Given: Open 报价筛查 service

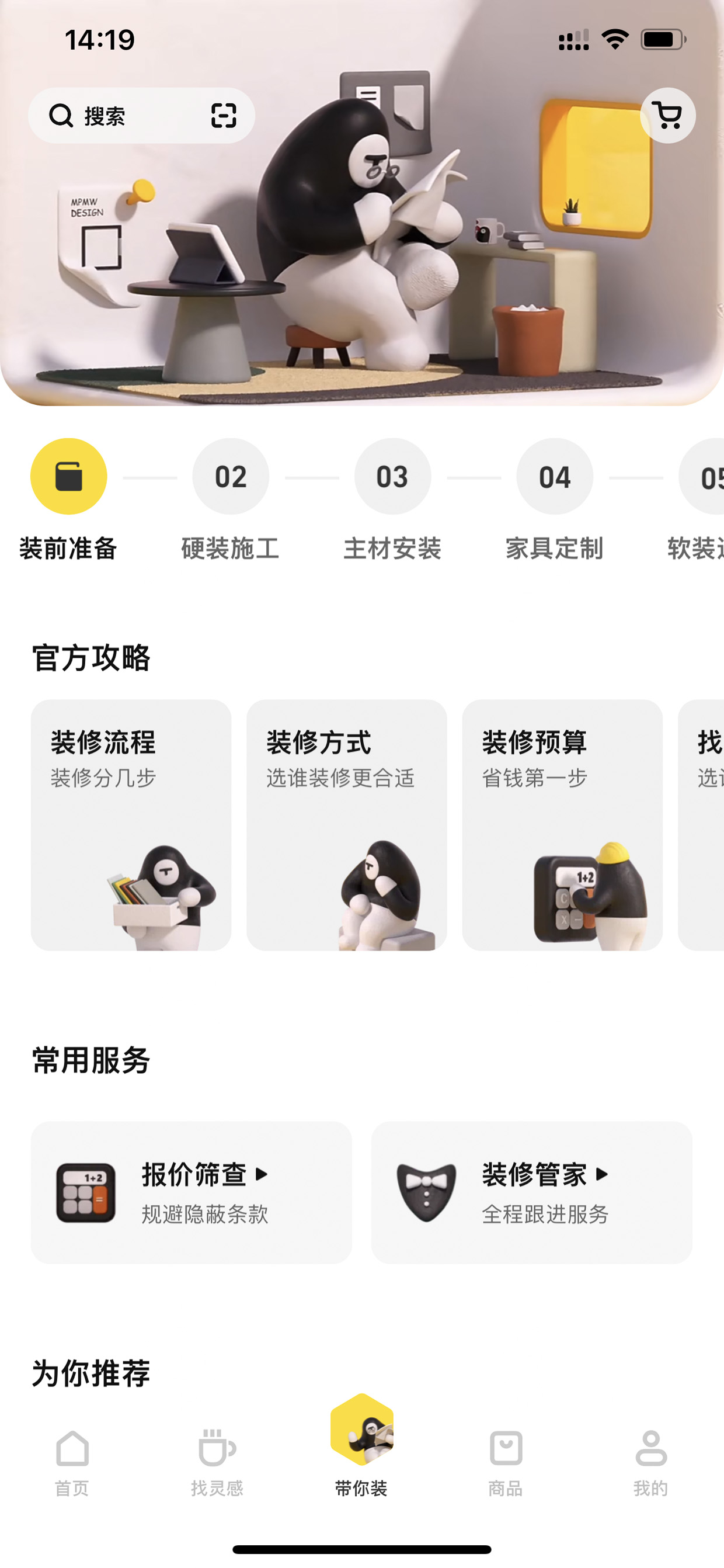Looking at the screenshot, I should [191, 1192].
